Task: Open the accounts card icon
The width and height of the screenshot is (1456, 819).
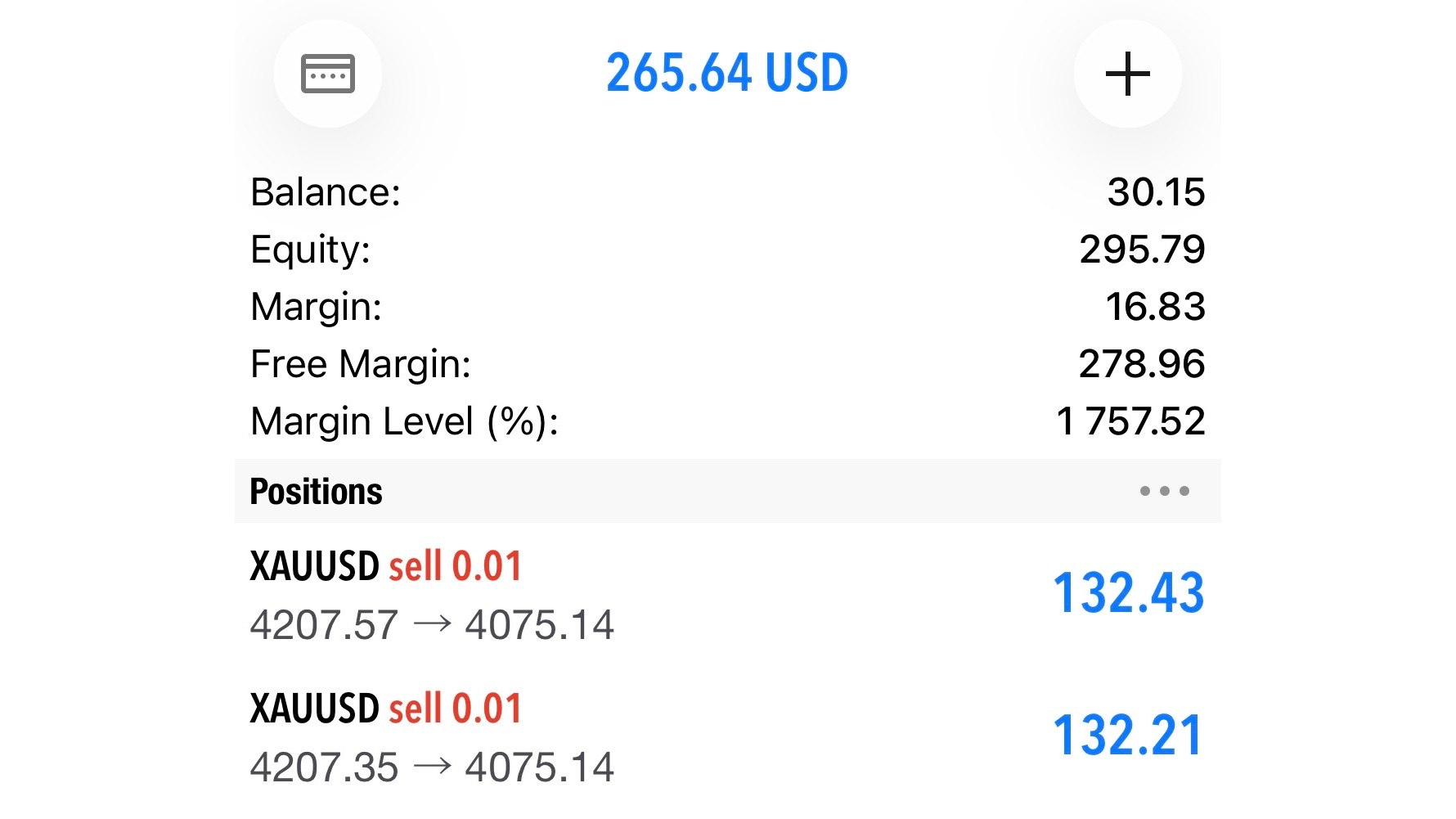Action: 327,74
